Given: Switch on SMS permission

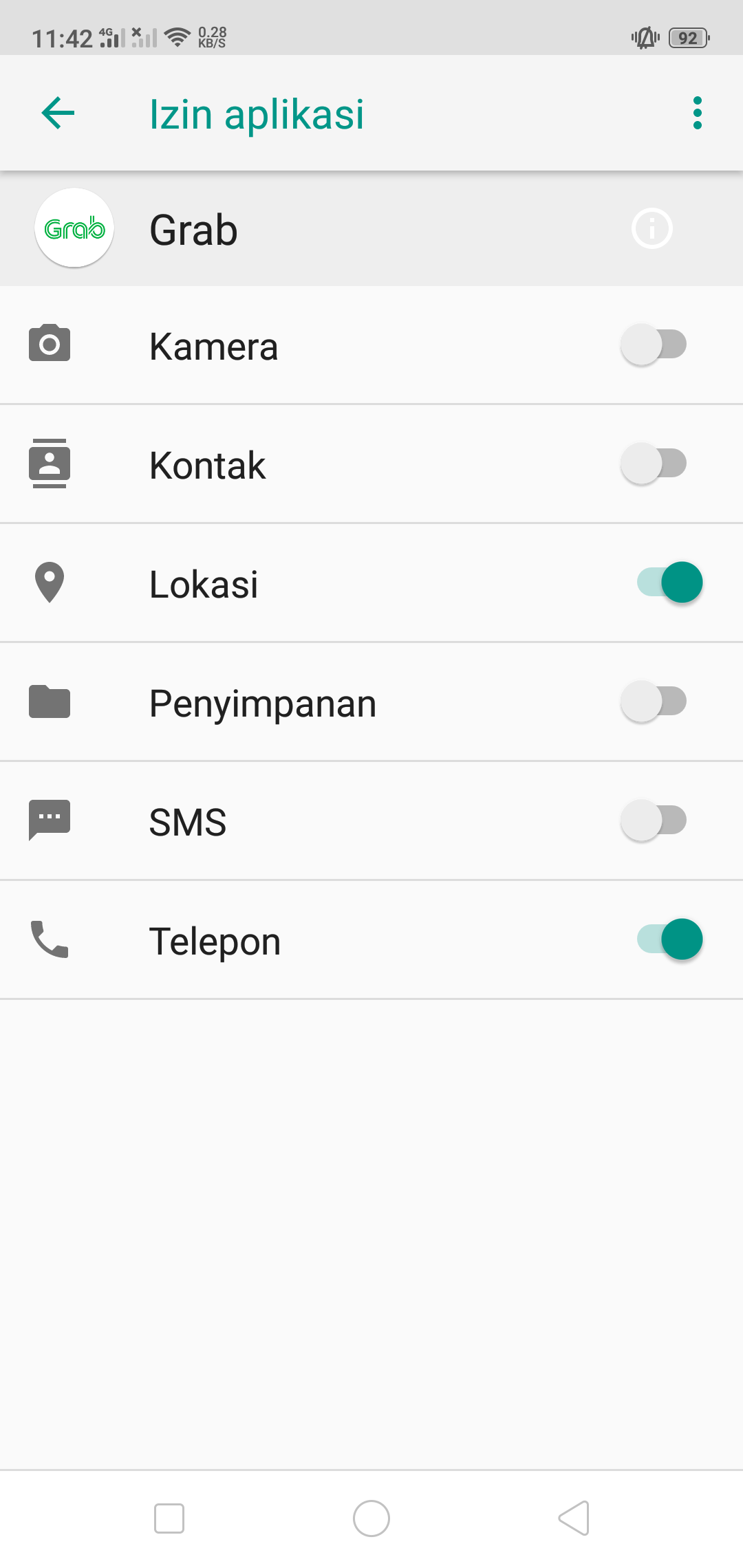Looking at the screenshot, I should pos(654,820).
